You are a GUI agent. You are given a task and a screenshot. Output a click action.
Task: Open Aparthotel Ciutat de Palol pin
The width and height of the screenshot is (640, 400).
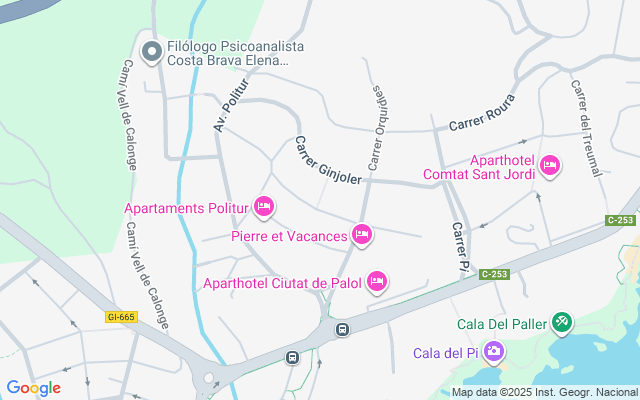[377, 282]
